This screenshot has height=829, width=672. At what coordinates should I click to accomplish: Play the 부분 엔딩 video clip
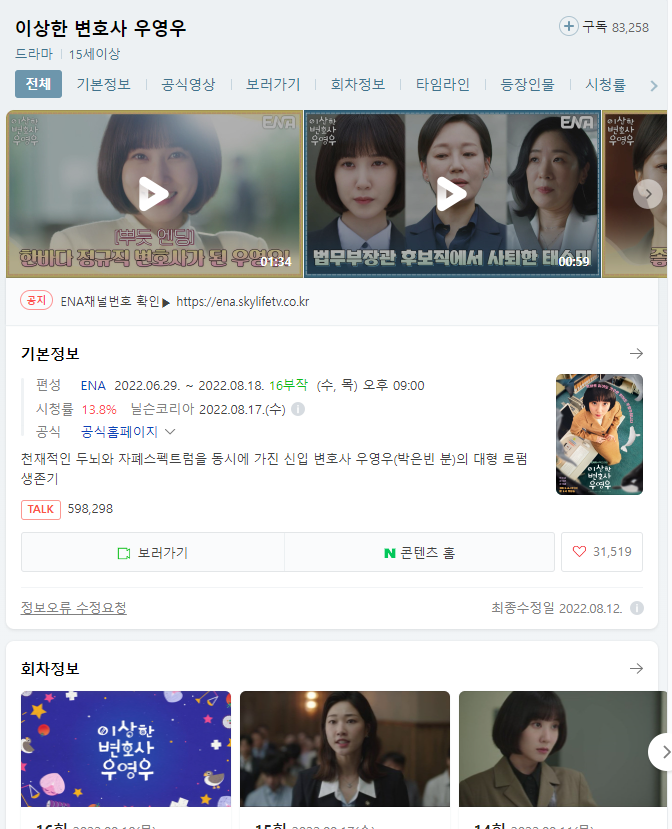tap(153, 194)
